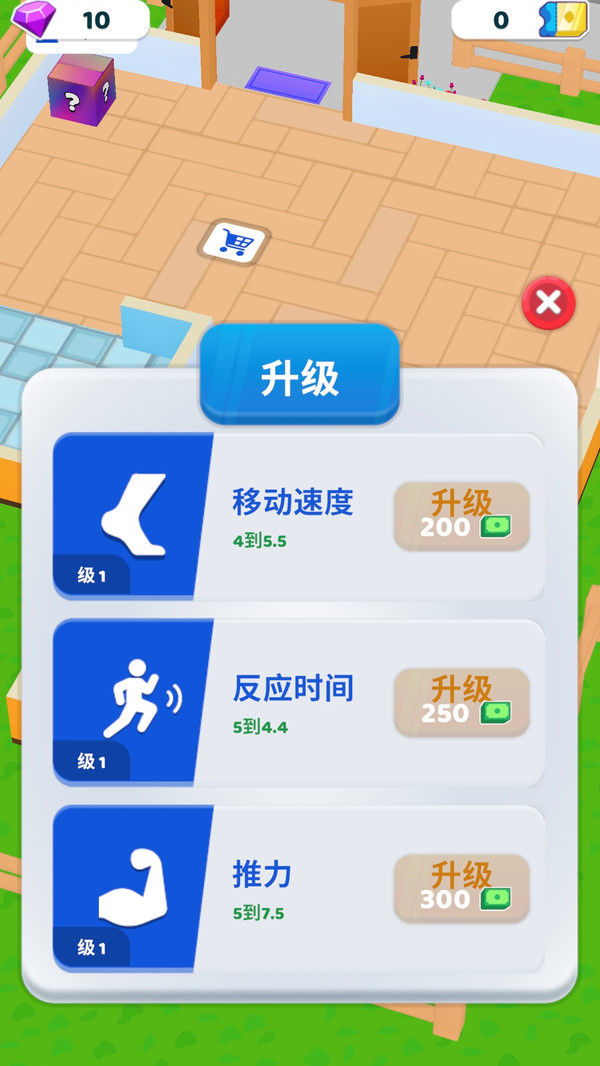600x1066 pixels.
Task: Upgrade 推力 for 300 cash
Action: 461,888
